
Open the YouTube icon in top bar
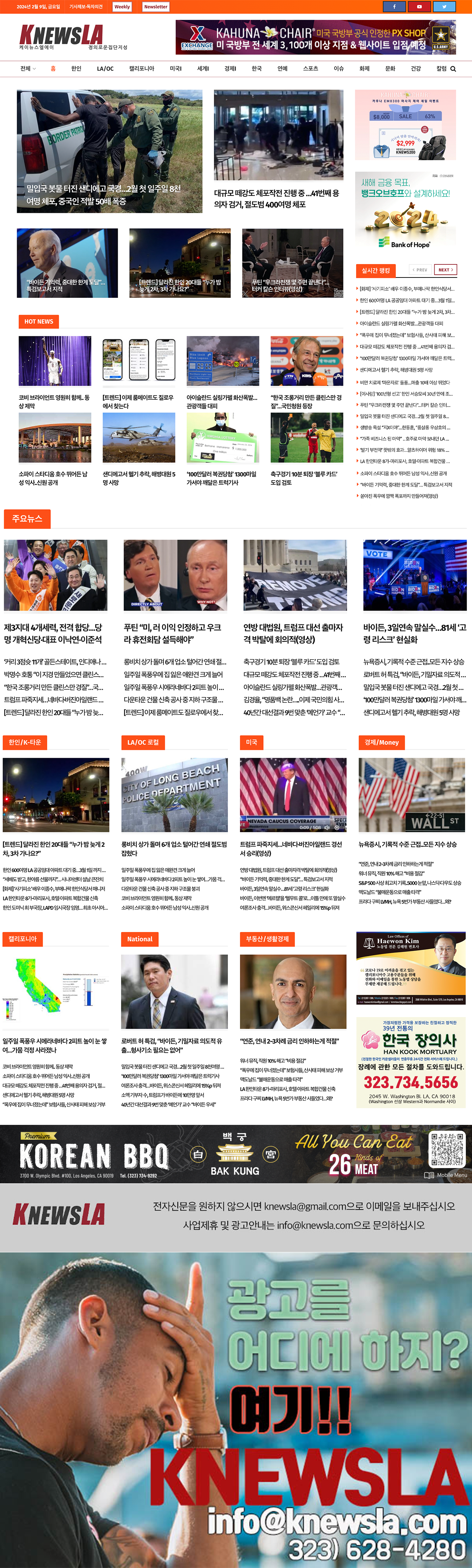[x=419, y=7]
